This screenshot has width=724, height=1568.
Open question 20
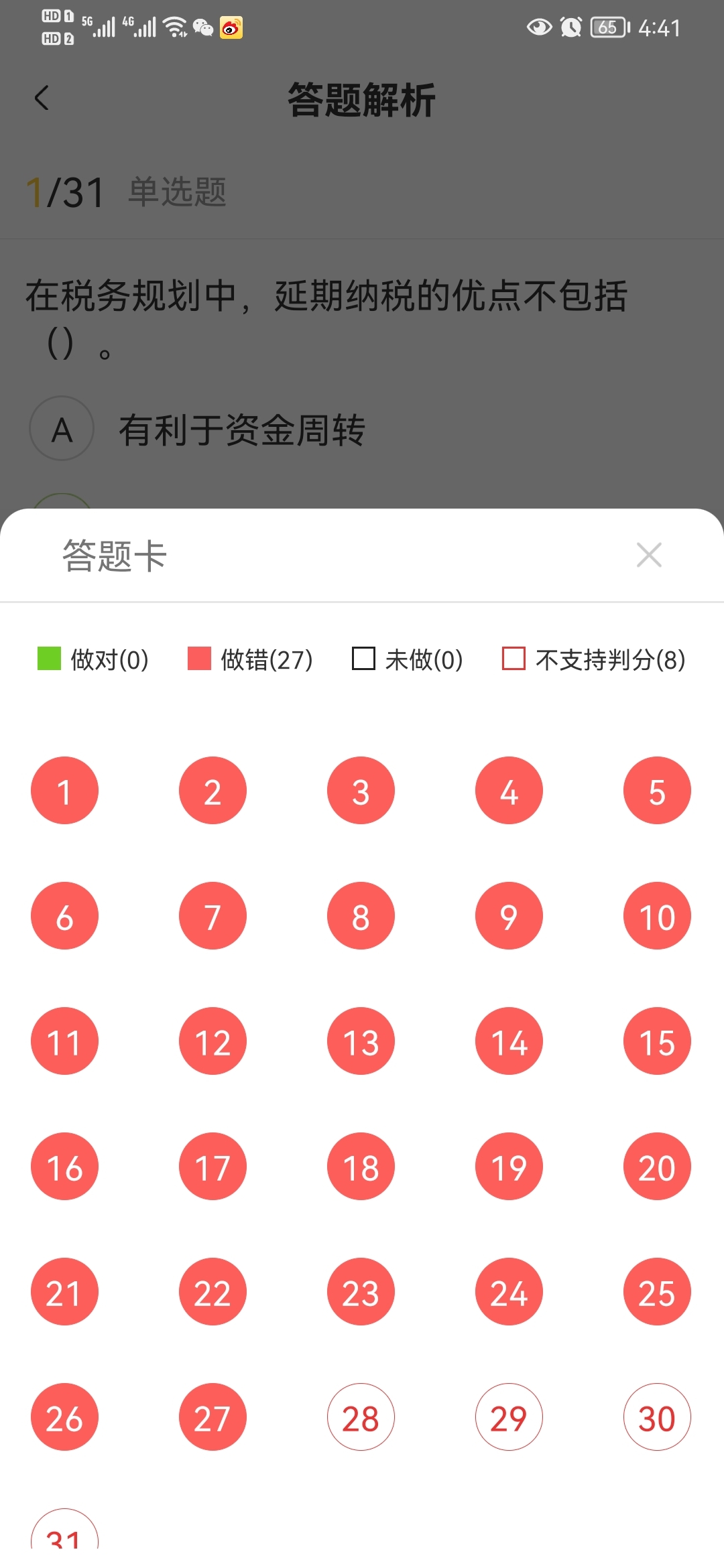click(x=657, y=1167)
